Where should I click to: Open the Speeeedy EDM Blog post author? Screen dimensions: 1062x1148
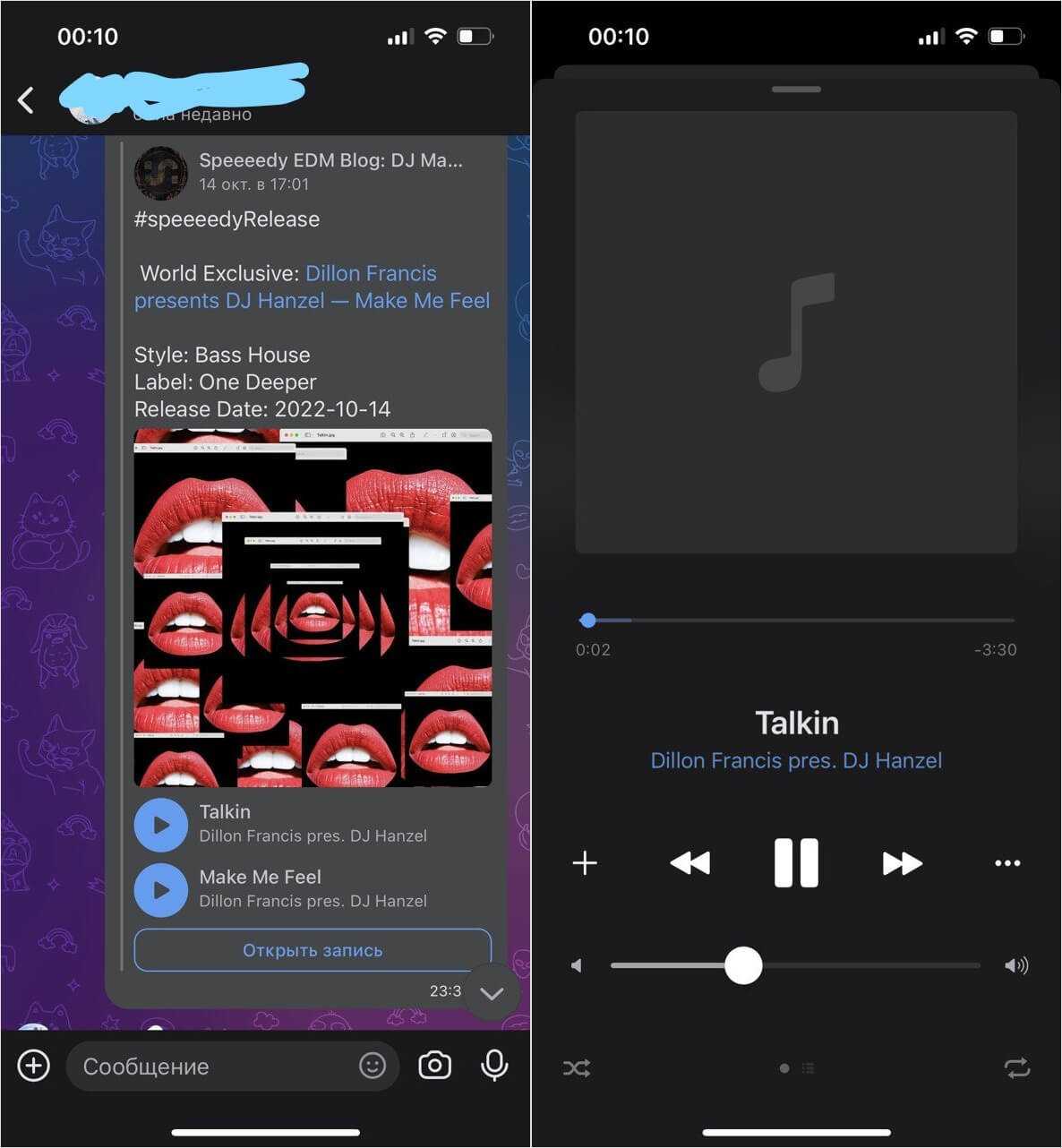(330, 160)
